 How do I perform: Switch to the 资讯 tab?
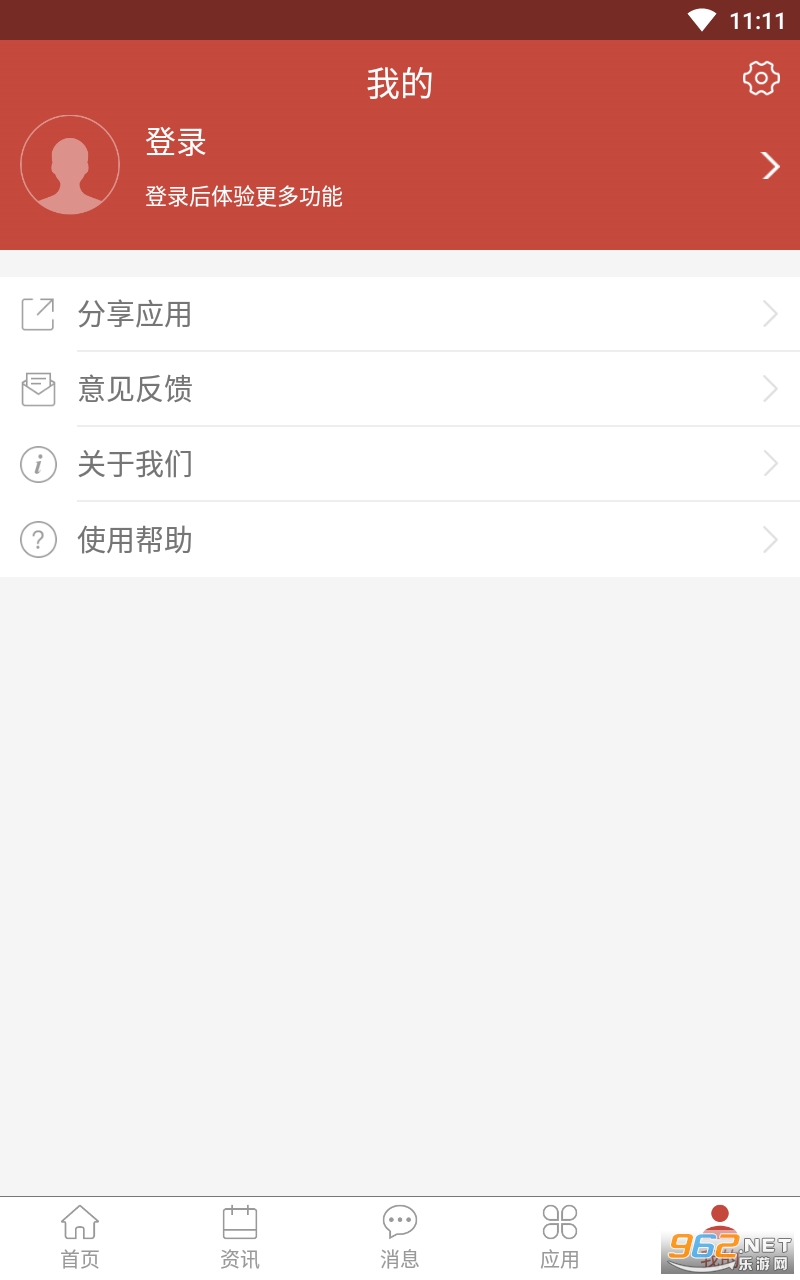(x=240, y=1237)
